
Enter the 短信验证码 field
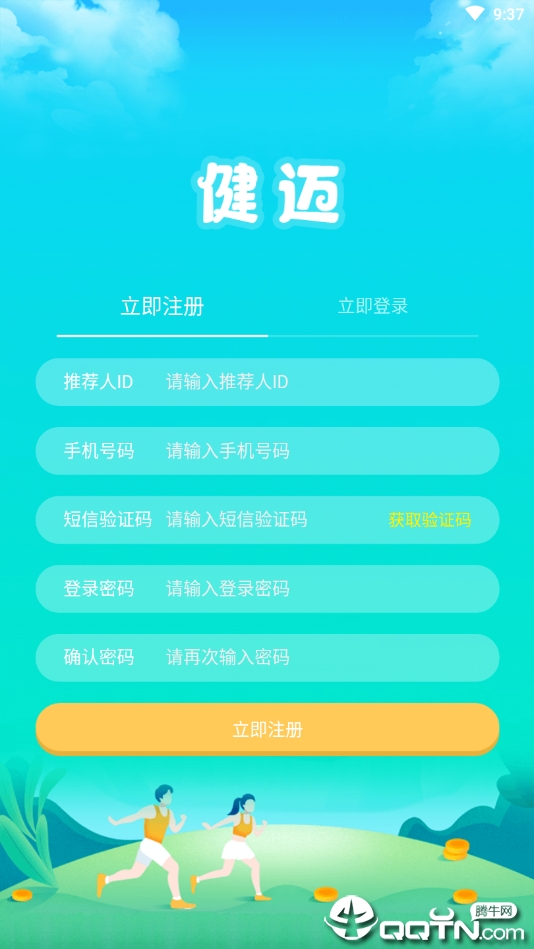pos(267,520)
